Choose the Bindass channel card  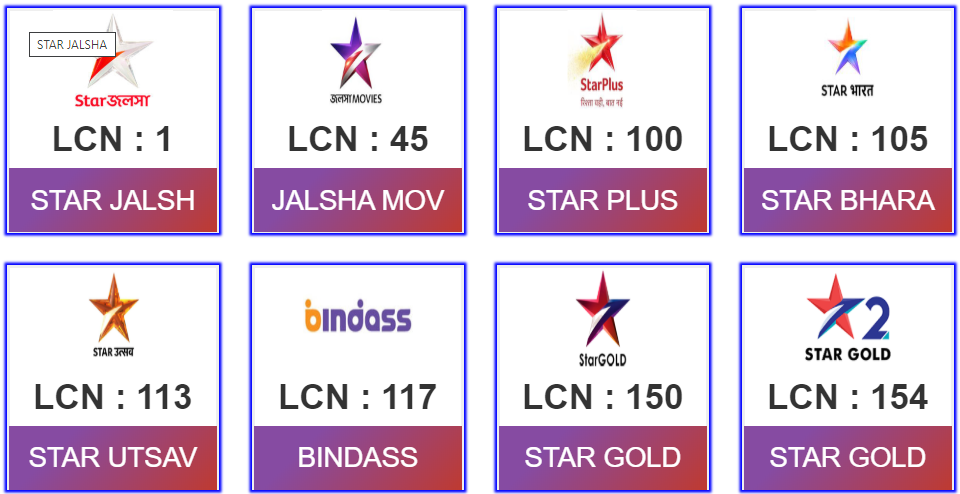[x=358, y=379]
